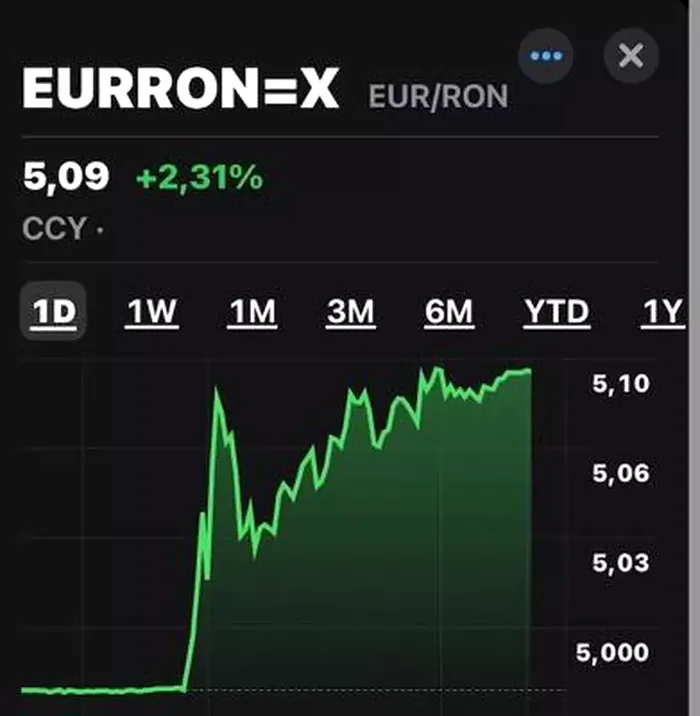Switch chart to the 1Y range

tap(661, 313)
